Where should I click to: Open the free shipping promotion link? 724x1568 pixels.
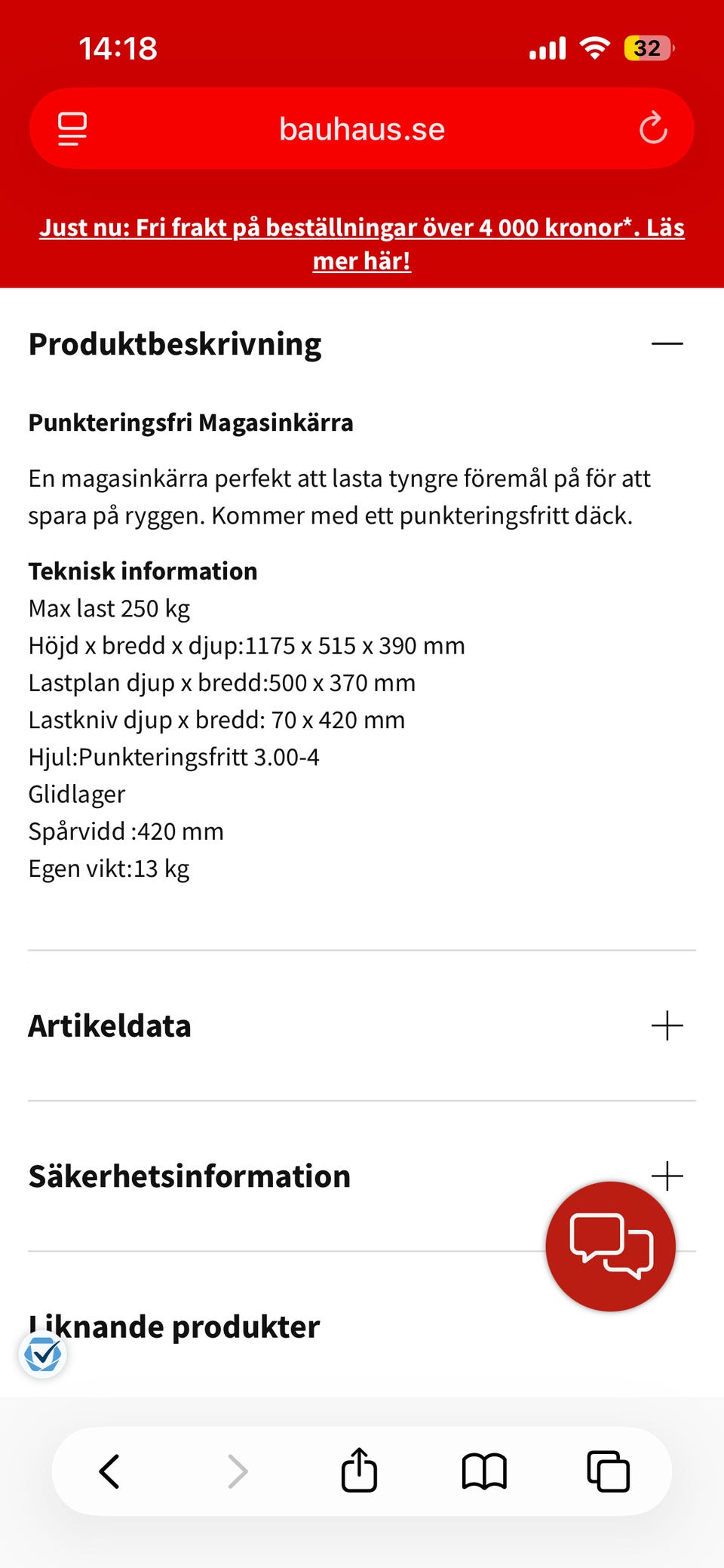[362, 243]
